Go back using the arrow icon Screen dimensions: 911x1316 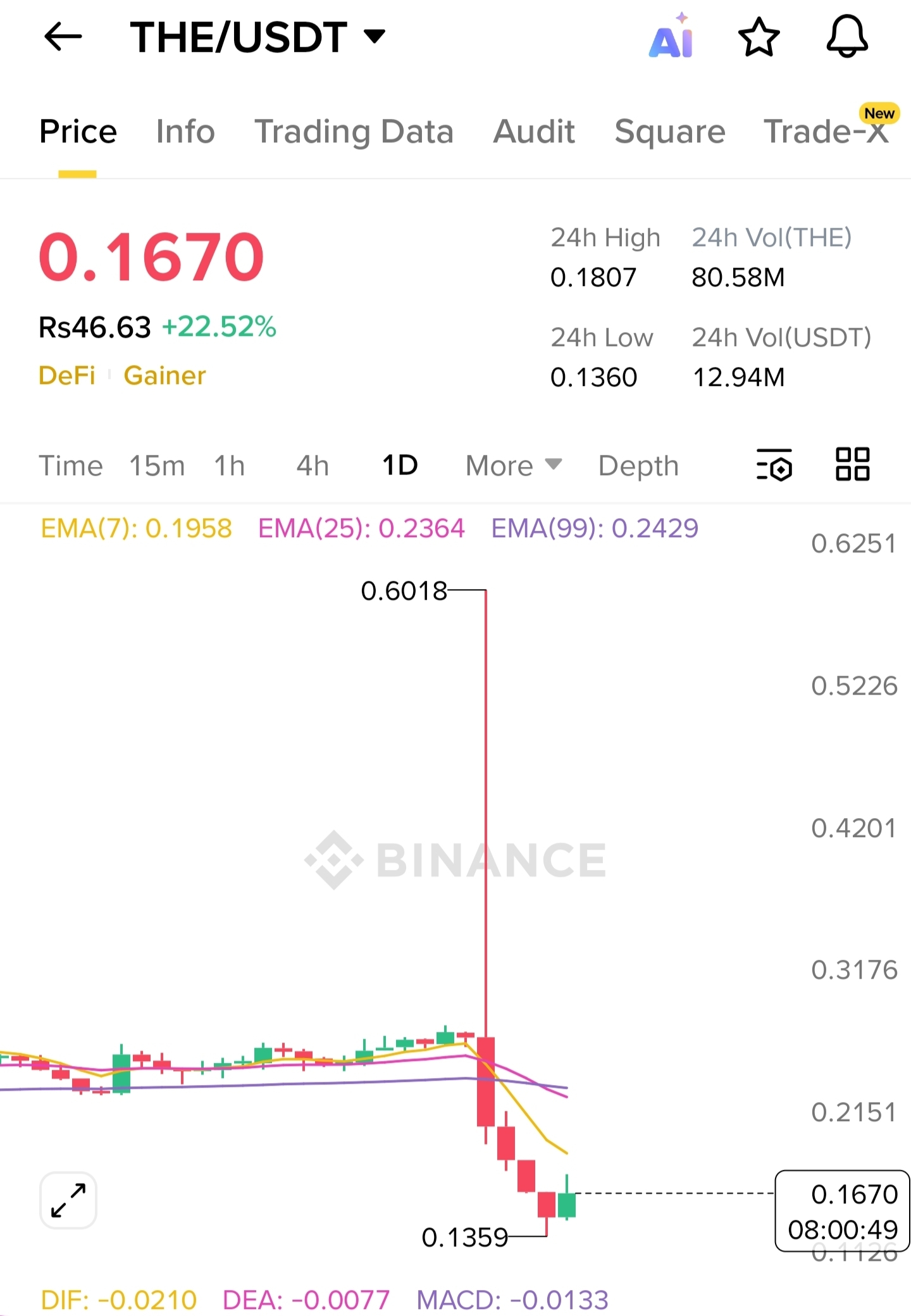pyautogui.click(x=63, y=37)
